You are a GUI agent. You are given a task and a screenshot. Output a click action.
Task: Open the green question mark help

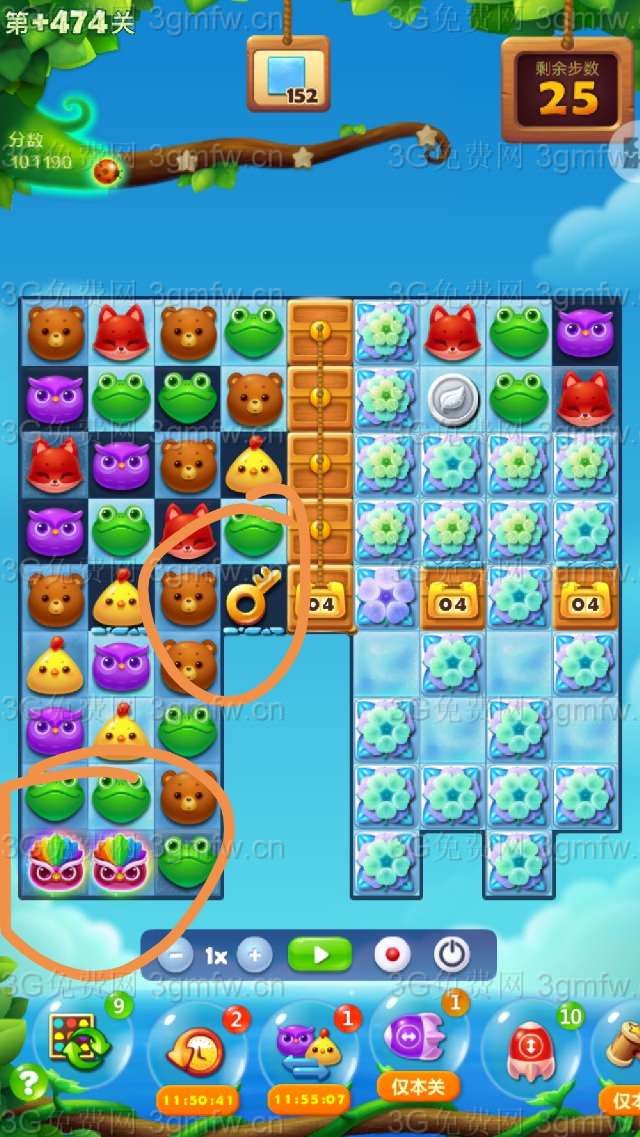[30, 1082]
